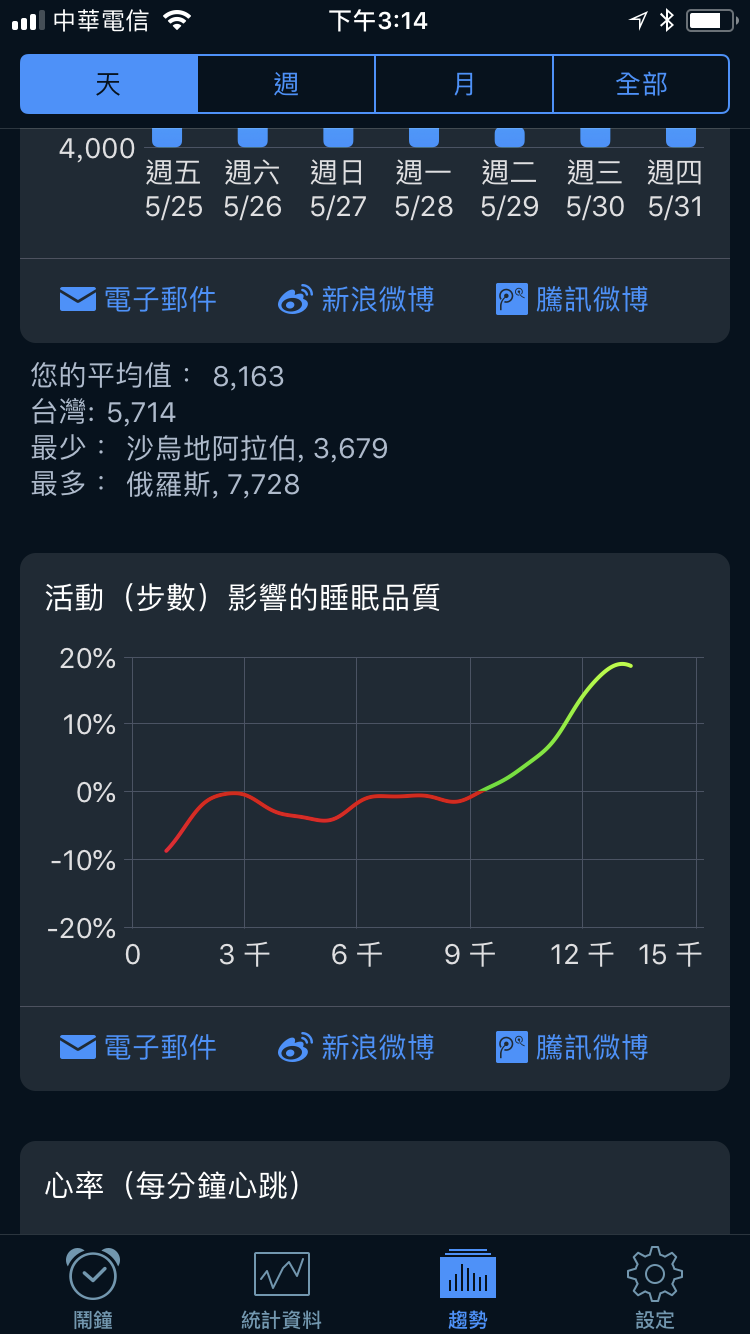750x1334 pixels.
Task: Open 設定 settings tab
Action: click(655, 1287)
